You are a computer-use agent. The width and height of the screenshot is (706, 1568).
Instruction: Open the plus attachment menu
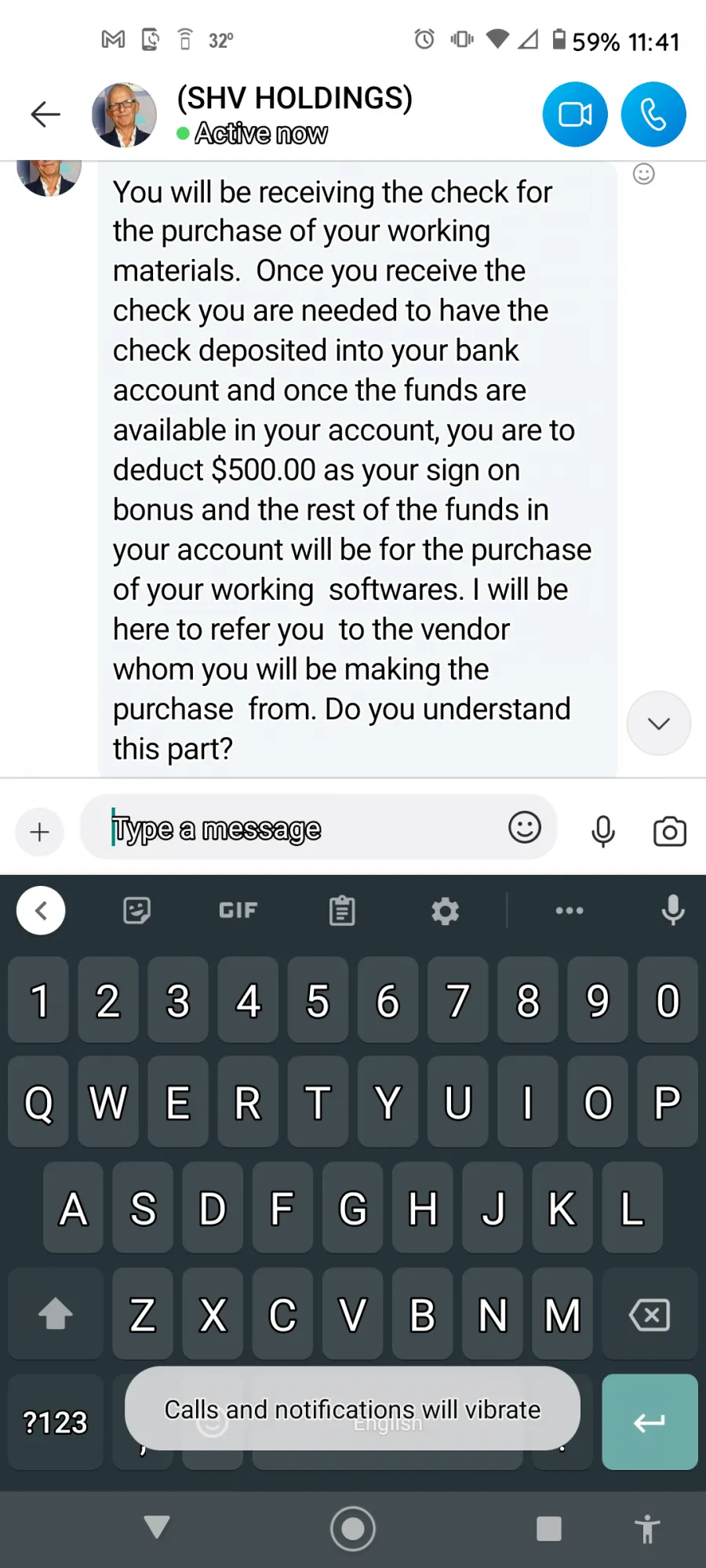click(x=40, y=831)
